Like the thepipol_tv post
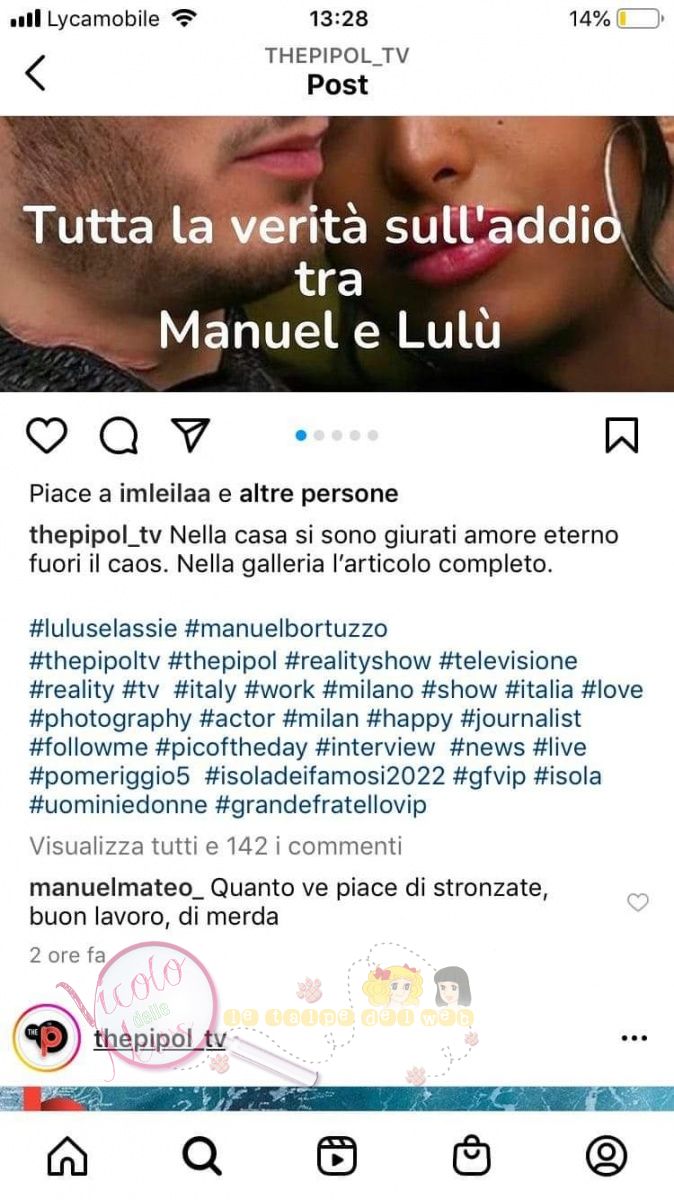This screenshot has width=674, height=1200. 46,436
